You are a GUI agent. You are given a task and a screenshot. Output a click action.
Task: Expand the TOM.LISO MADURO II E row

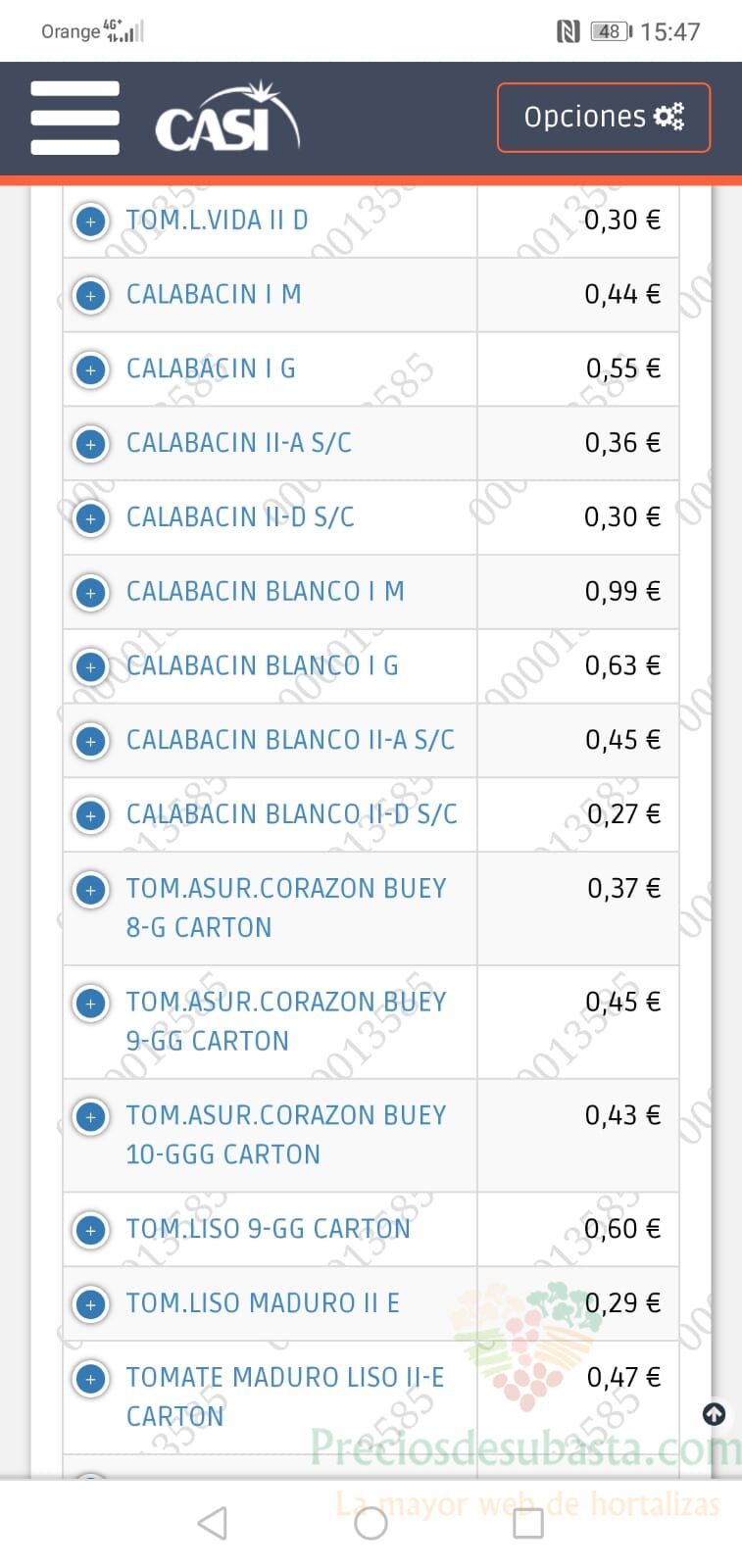[x=91, y=1304]
